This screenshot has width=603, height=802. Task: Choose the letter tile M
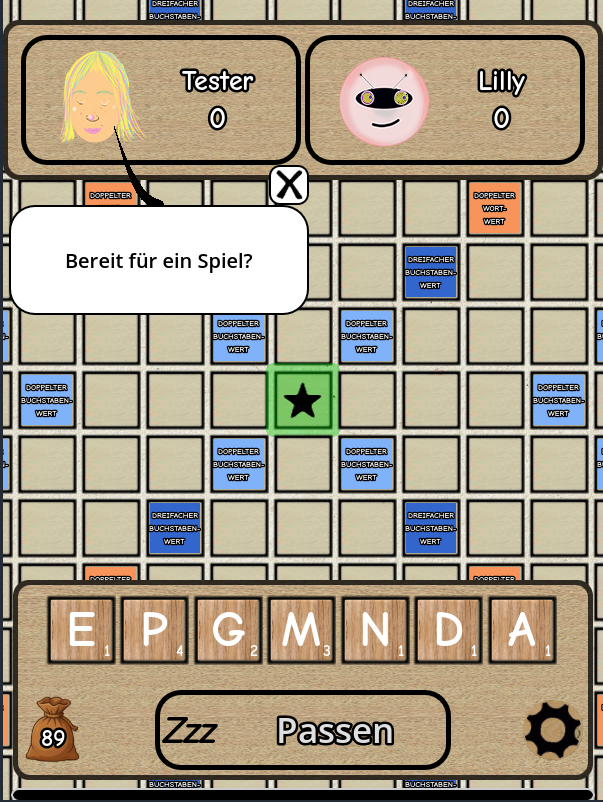click(x=302, y=630)
